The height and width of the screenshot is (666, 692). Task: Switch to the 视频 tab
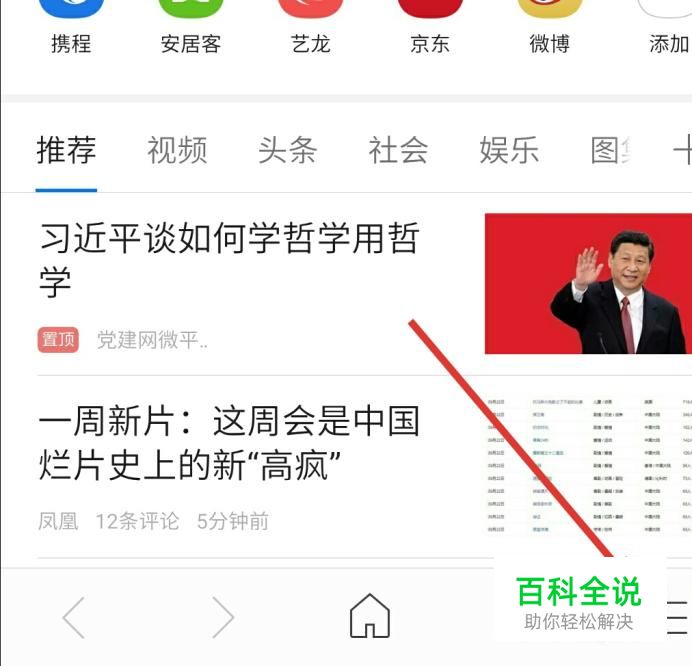coord(177,151)
